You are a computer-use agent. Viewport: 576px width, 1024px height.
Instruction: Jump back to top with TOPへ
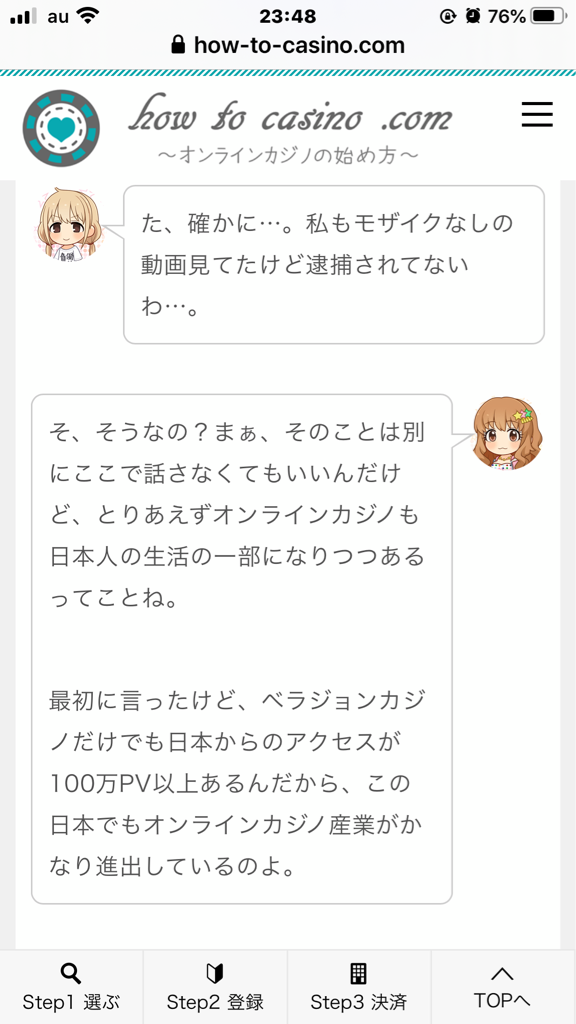(503, 987)
